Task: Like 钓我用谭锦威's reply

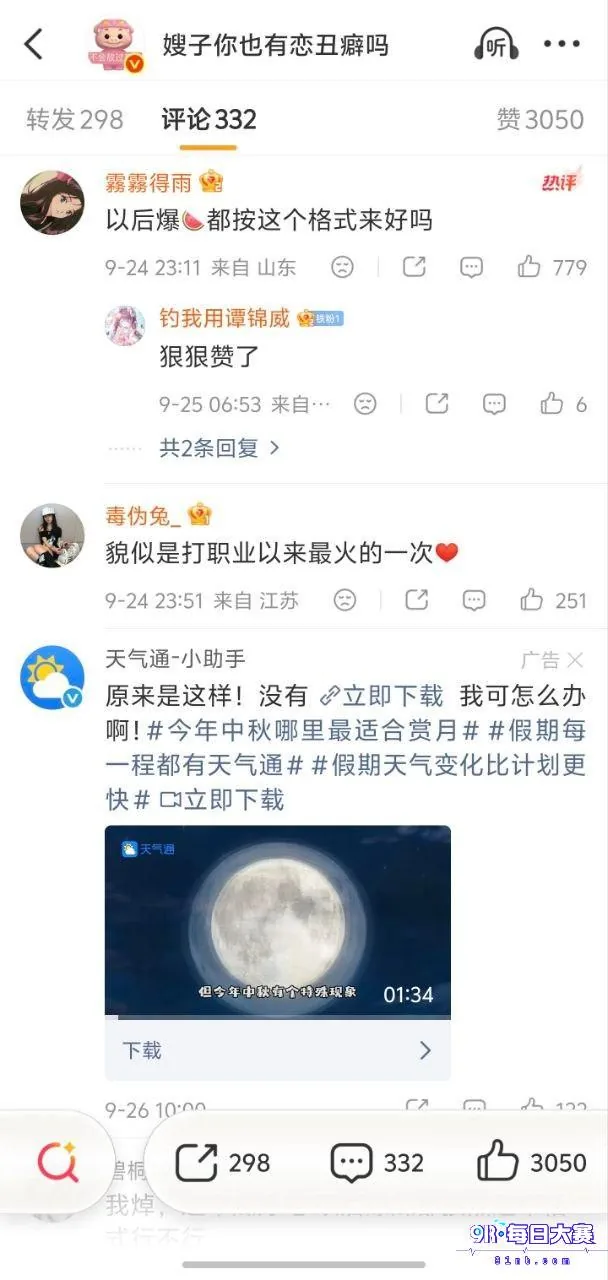Action: (564, 404)
